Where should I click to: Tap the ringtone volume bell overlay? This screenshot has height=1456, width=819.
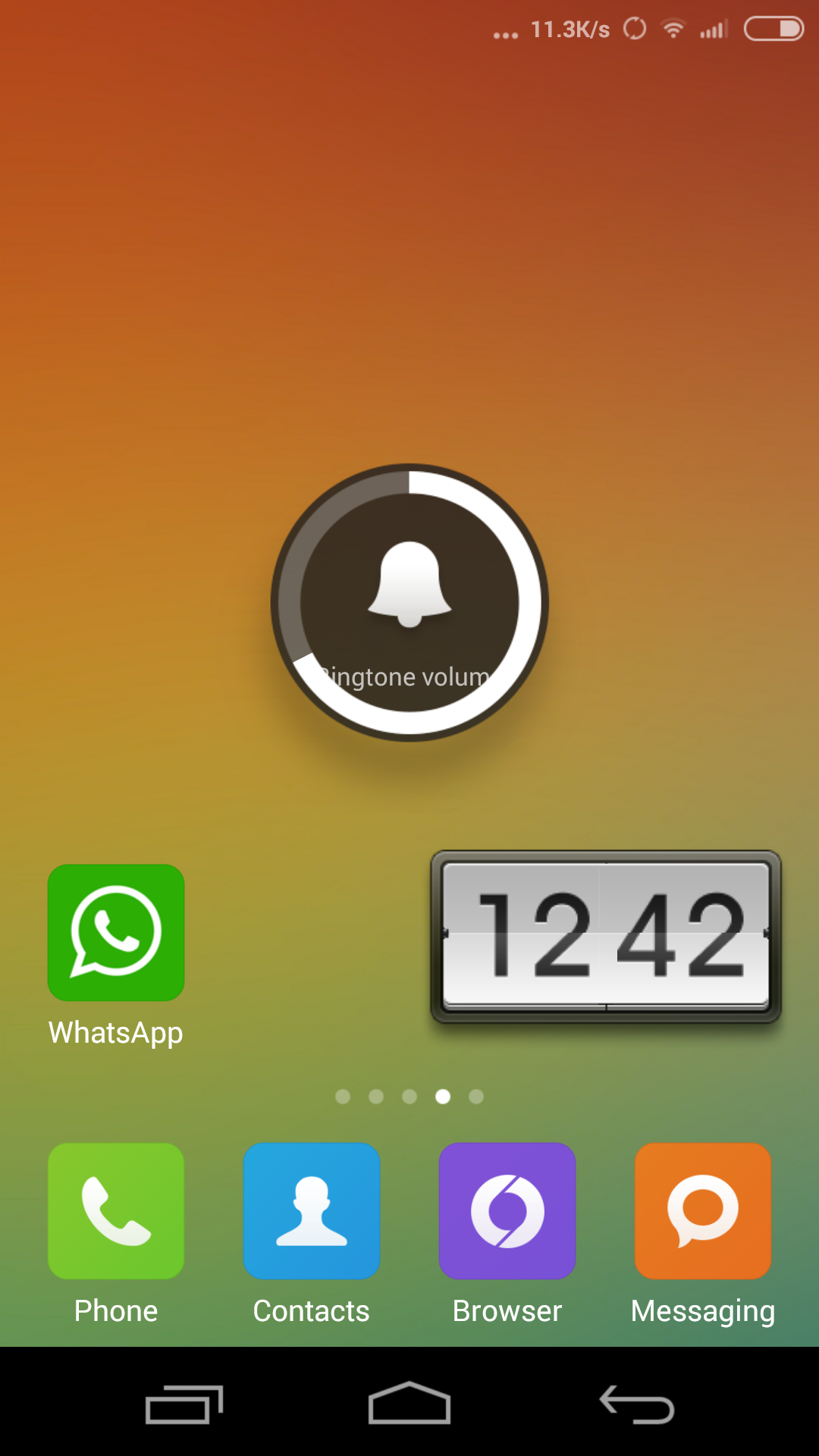coord(409,603)
